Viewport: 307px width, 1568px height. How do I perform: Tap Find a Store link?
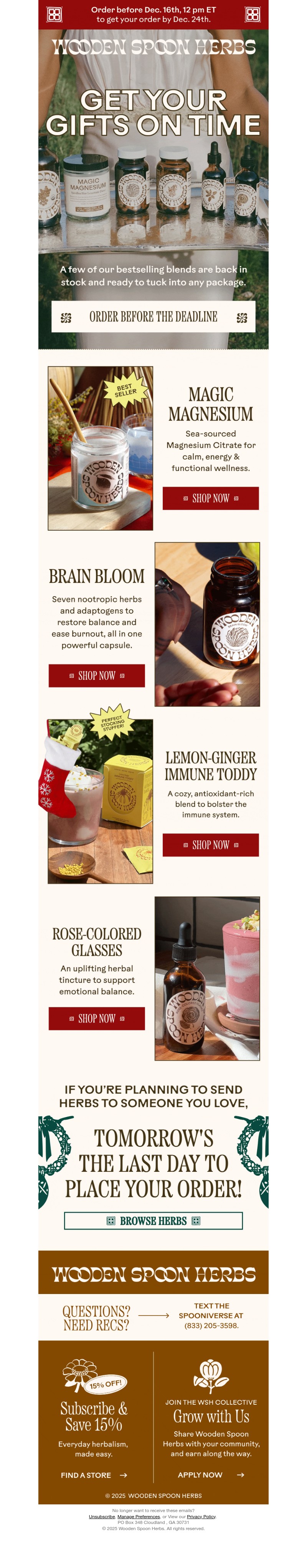[93, 1475]
